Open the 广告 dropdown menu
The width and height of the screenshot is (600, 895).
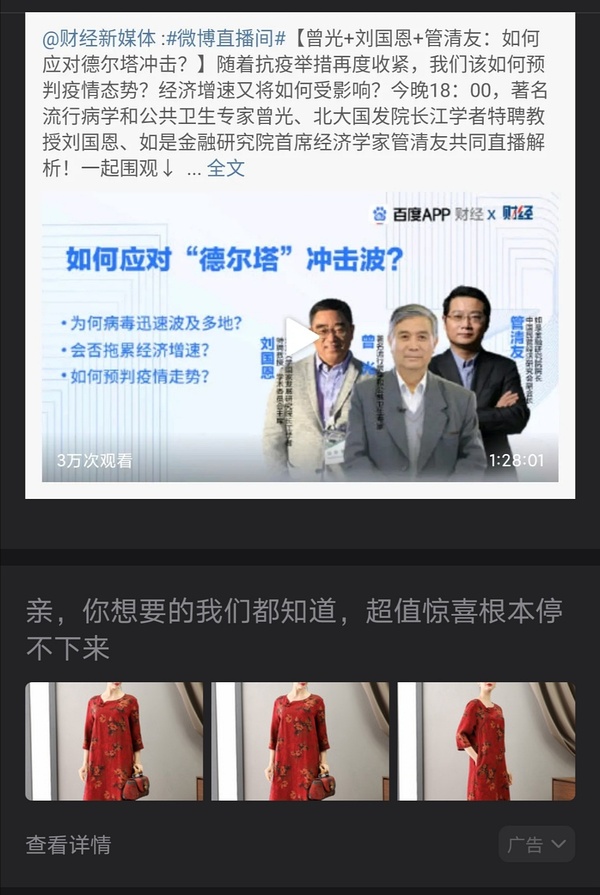(x=536, y=844)
